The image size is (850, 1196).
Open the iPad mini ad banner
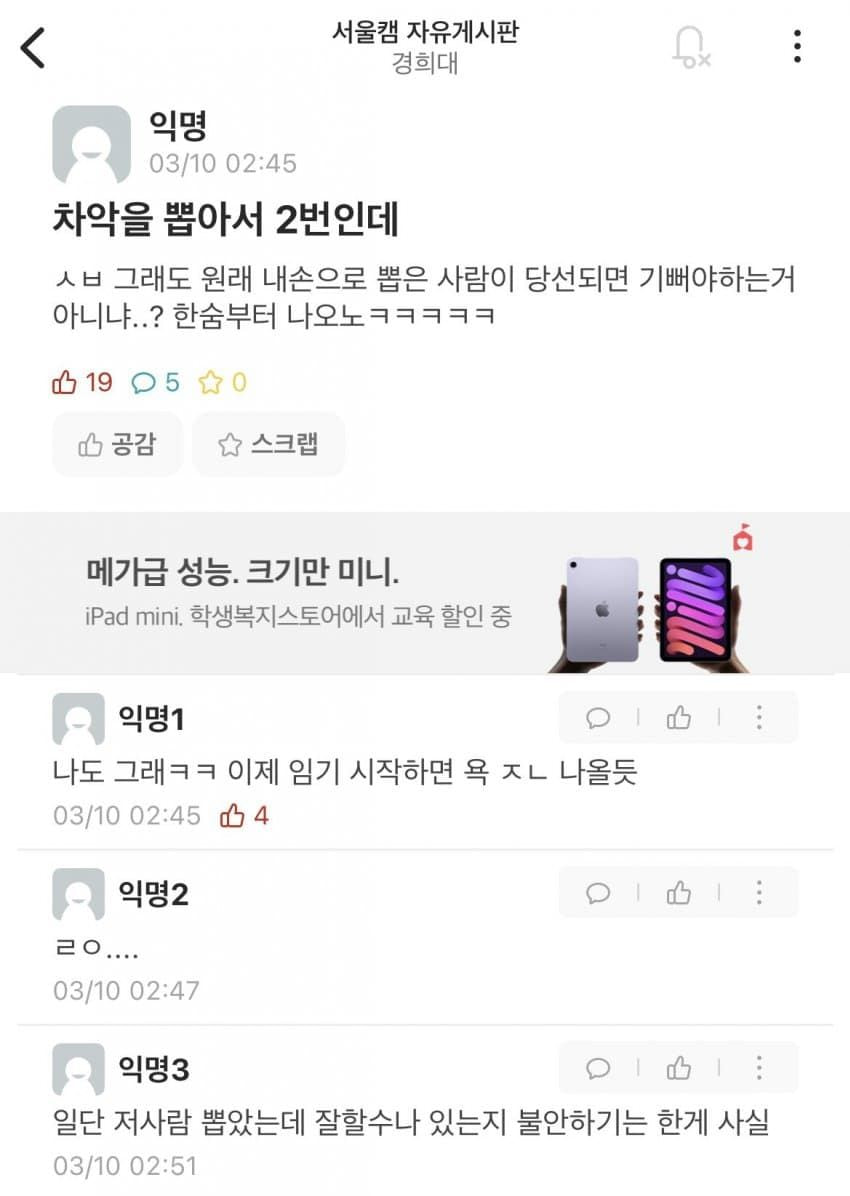[425, 593]
